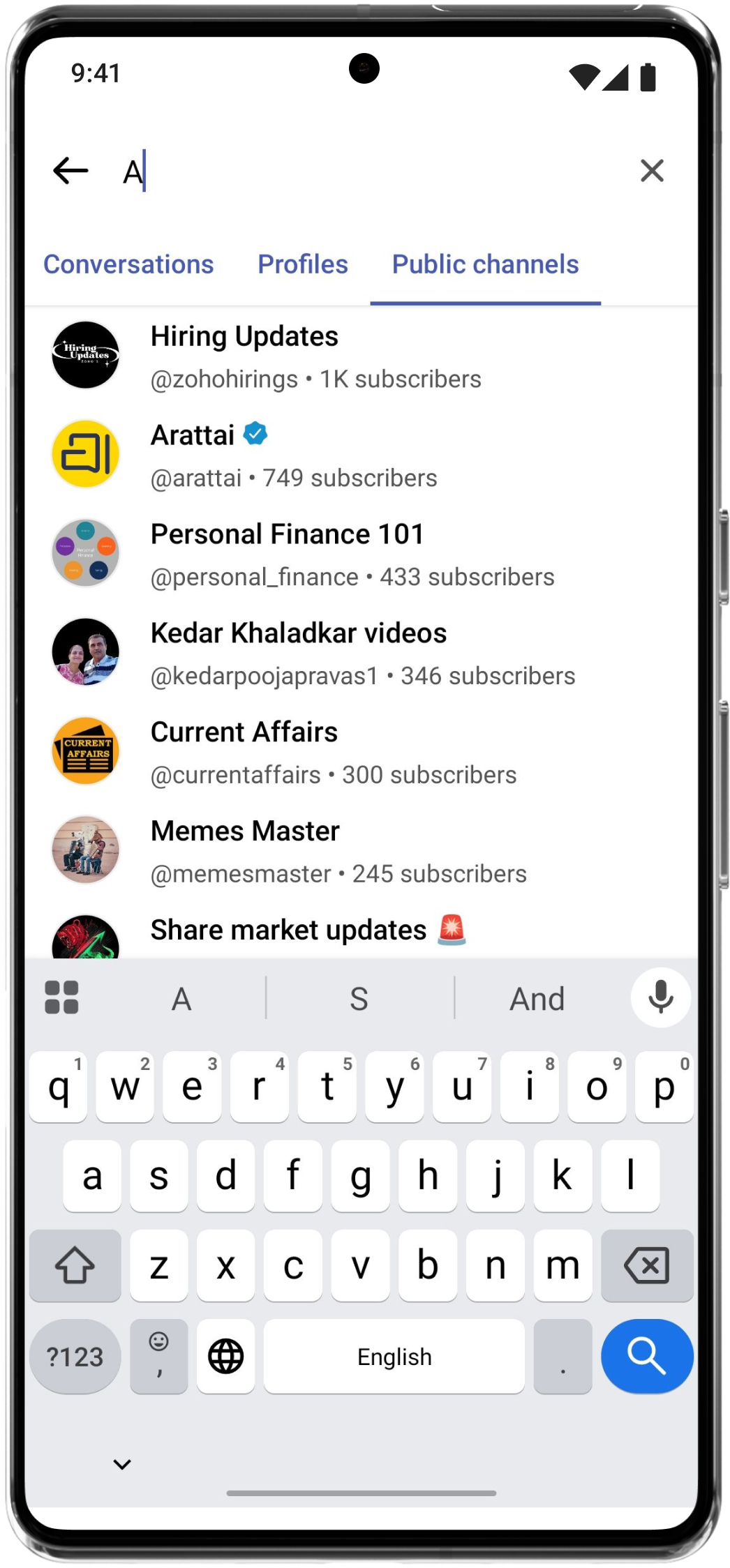Choose the 'And' keyboard suggestion
The image size is (730, 1568).
pos(537,999)
